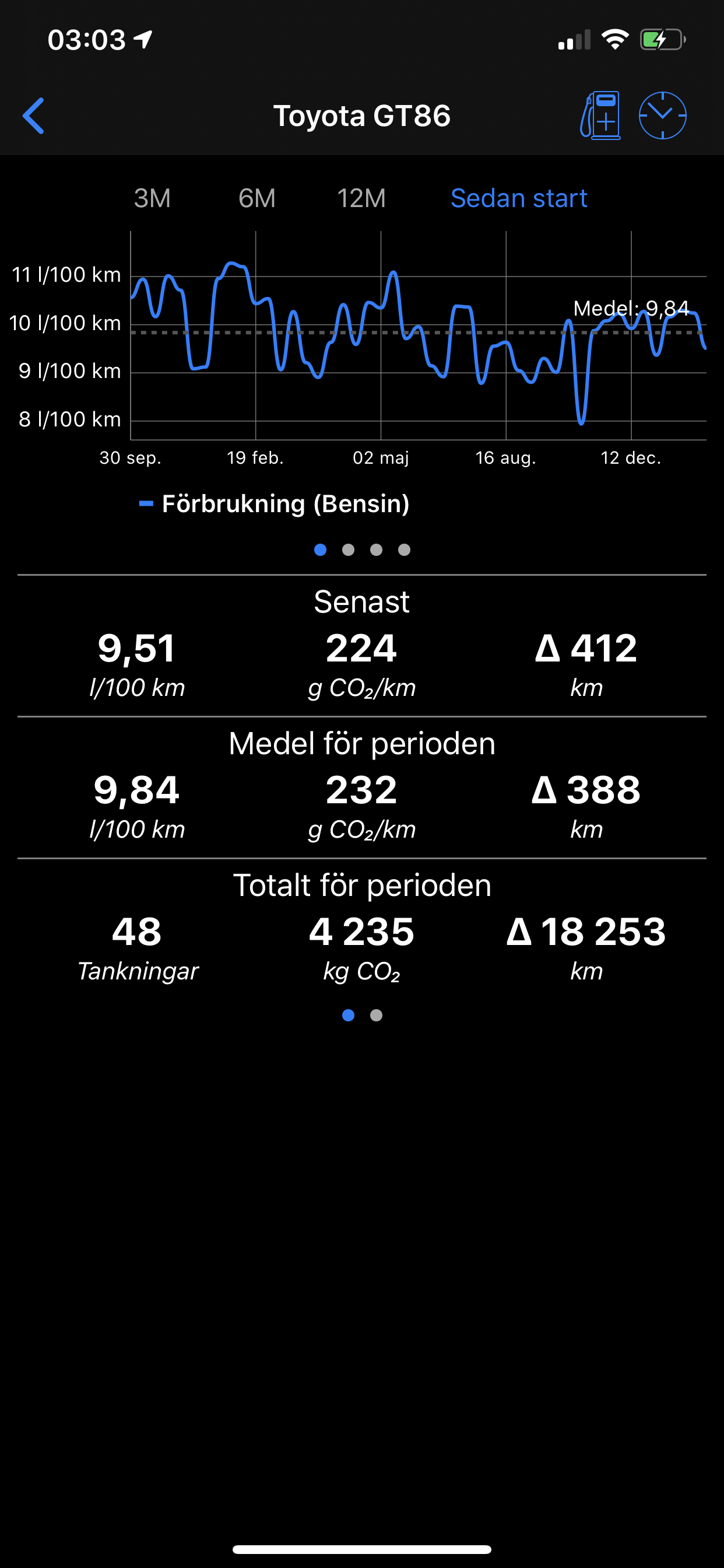
Task: Add a new refueling via the pump icon
Action: click(600, 116)
